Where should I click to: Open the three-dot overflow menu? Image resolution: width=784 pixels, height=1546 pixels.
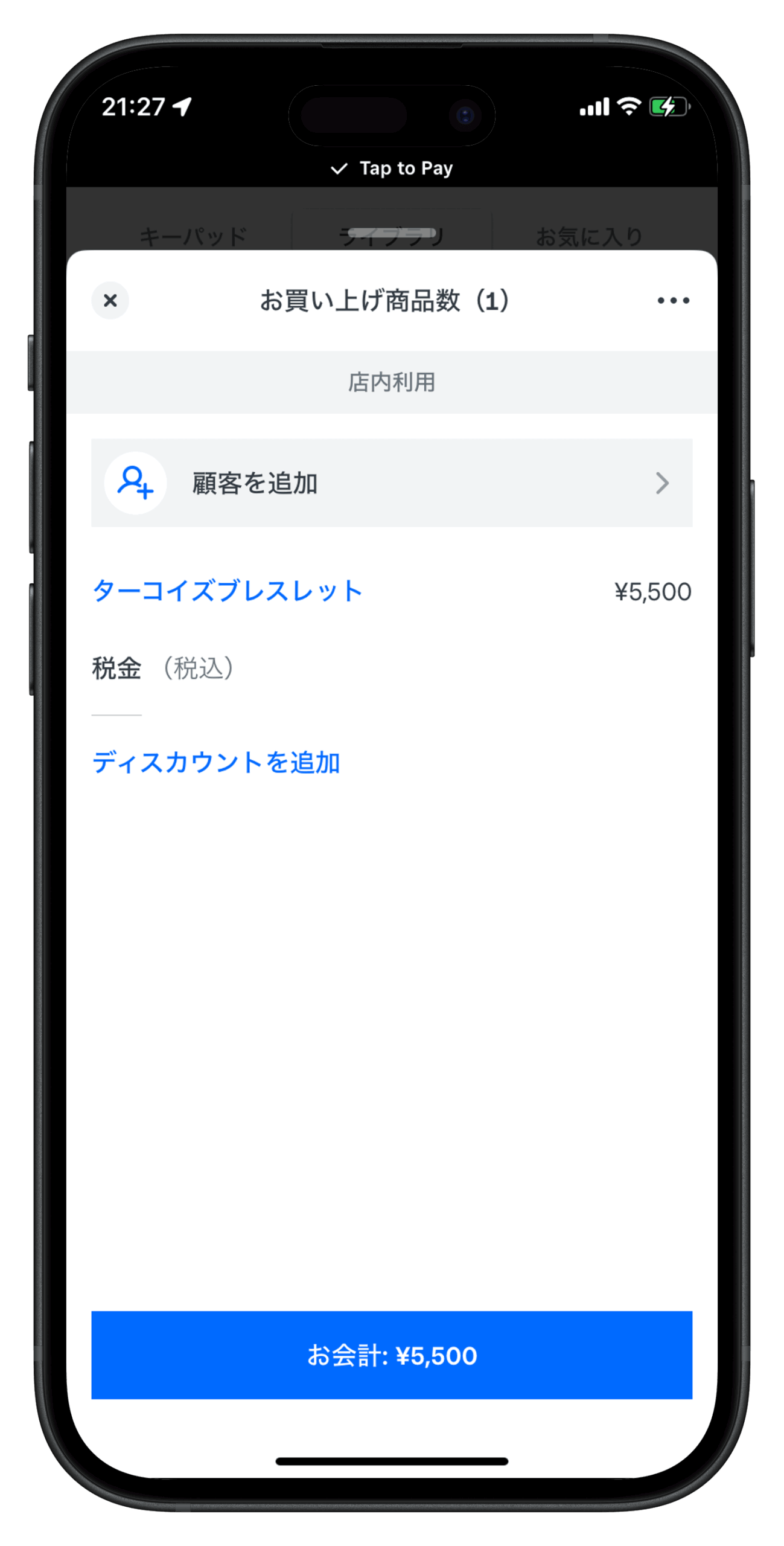[x=673, y=300]
